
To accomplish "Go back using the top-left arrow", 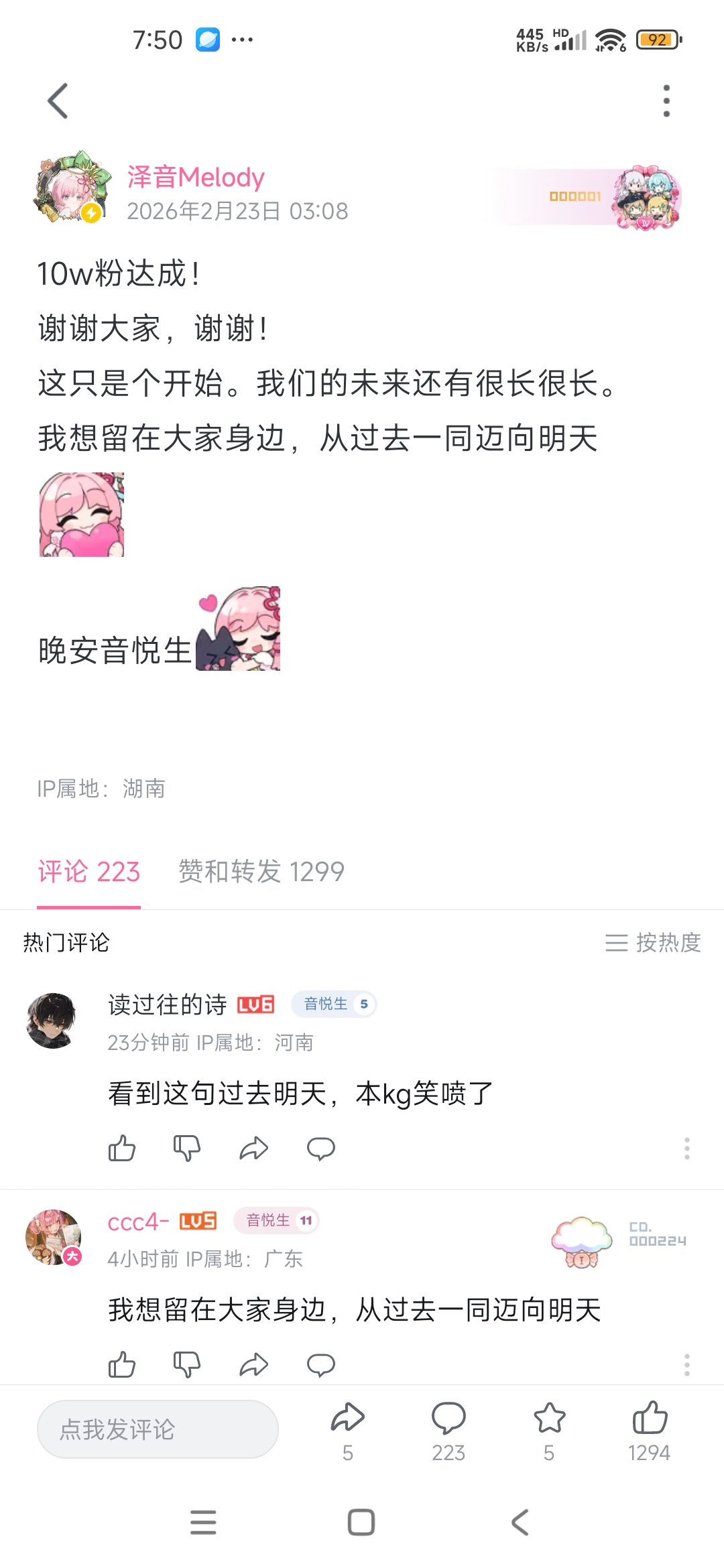I will tap(58, 101).
